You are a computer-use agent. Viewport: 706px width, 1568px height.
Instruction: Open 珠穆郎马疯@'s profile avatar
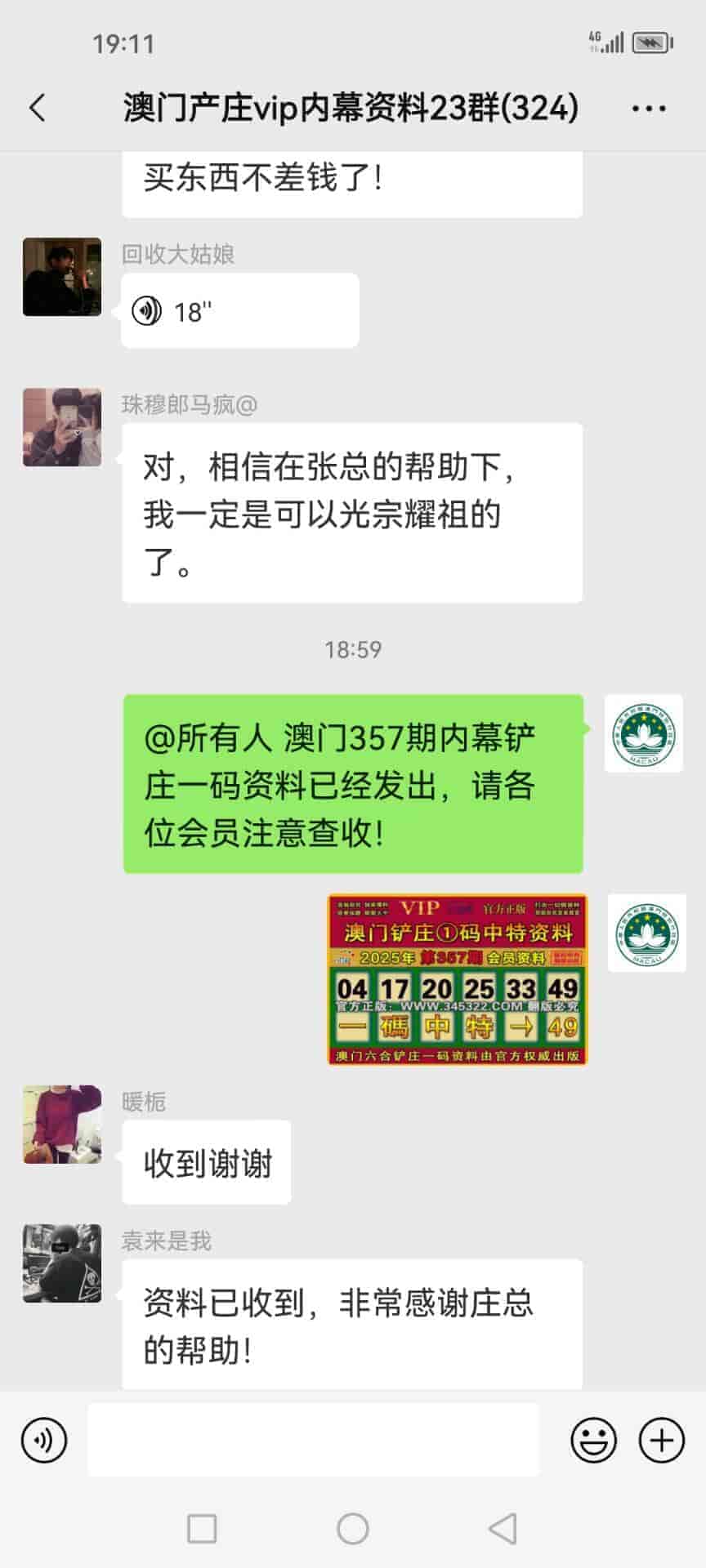click(62, 427)
